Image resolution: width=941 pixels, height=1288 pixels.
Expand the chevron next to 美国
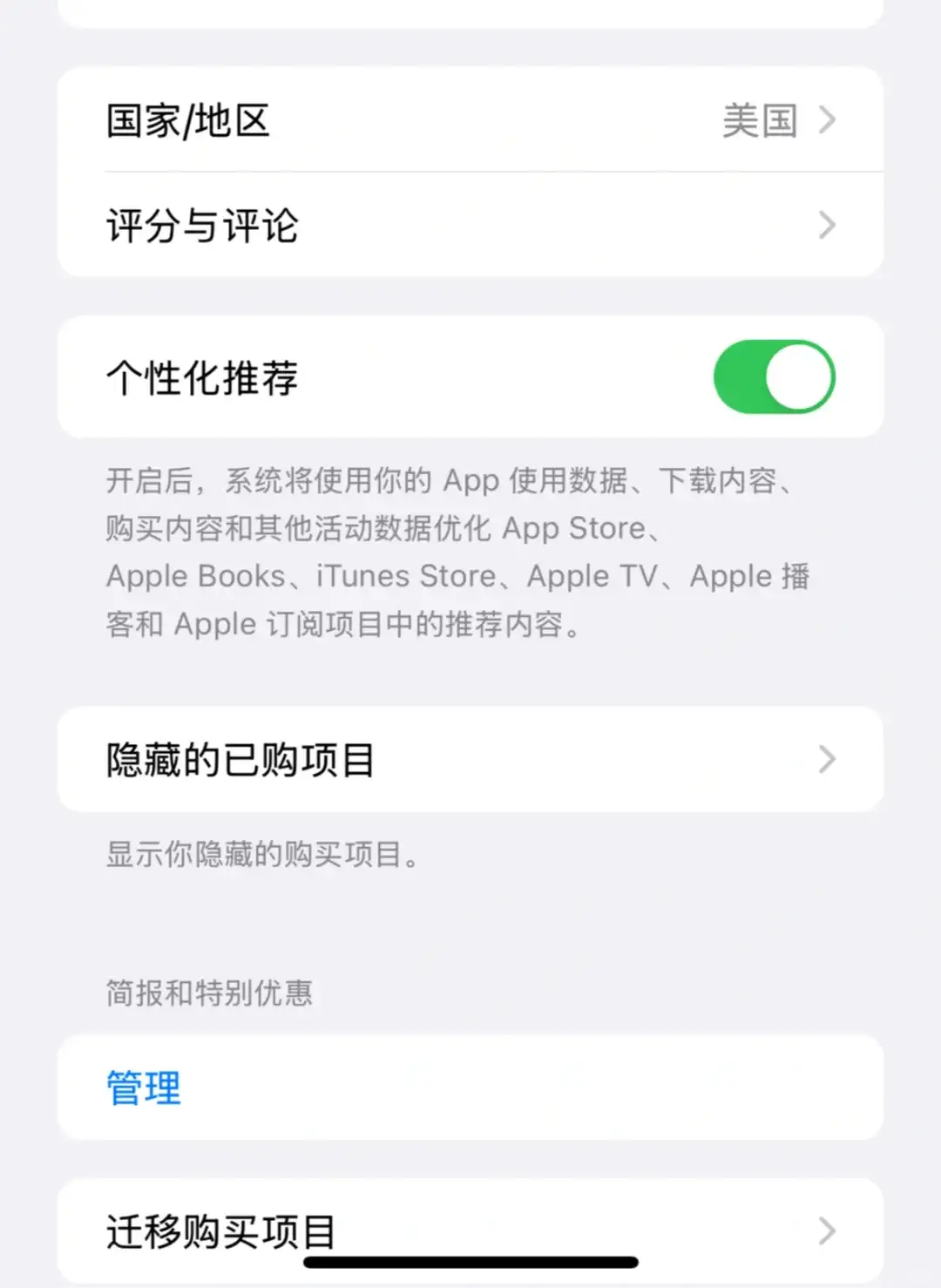click(826, 120)
